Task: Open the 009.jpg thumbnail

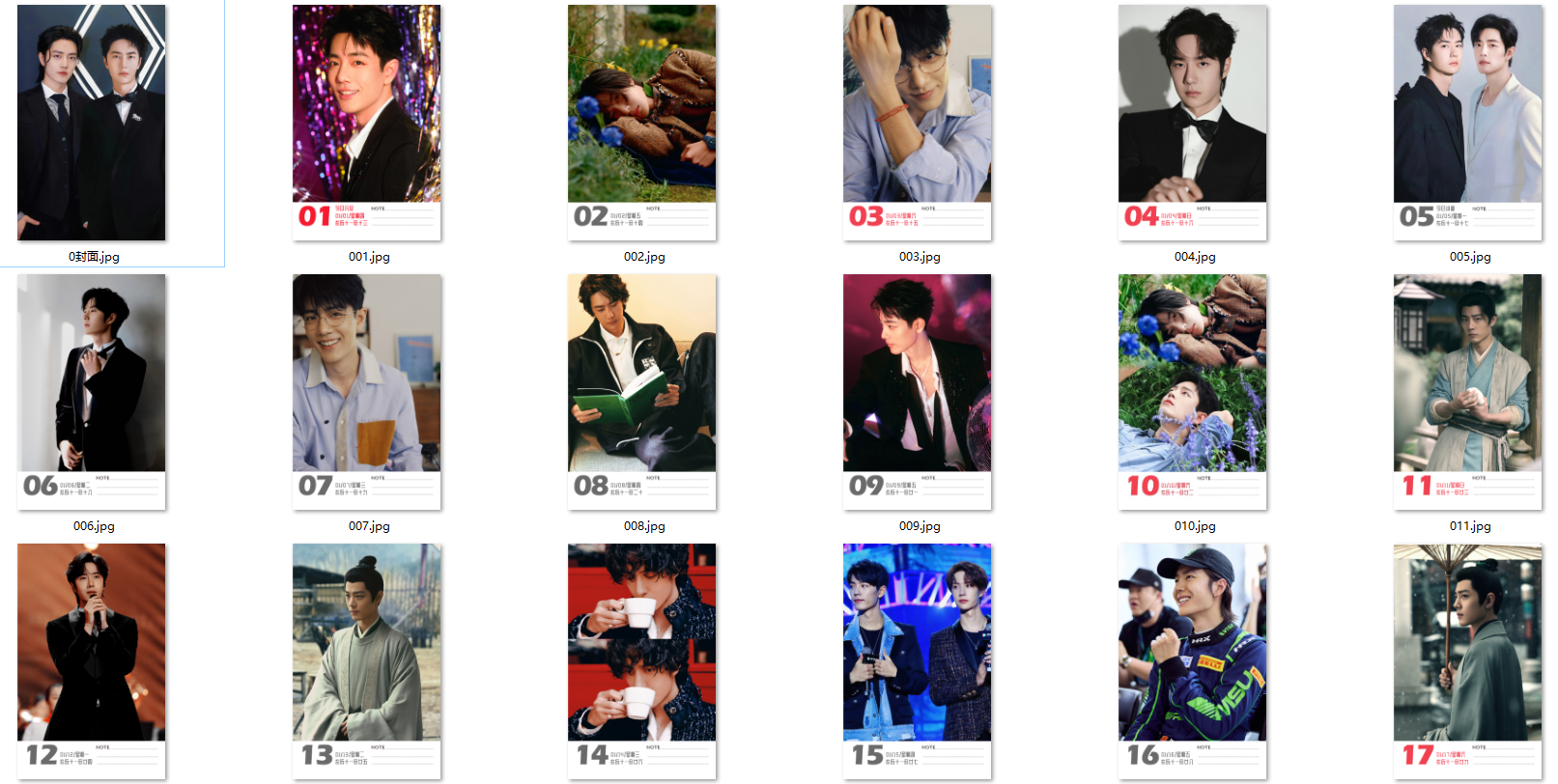Action: click(x=918, y=391)
